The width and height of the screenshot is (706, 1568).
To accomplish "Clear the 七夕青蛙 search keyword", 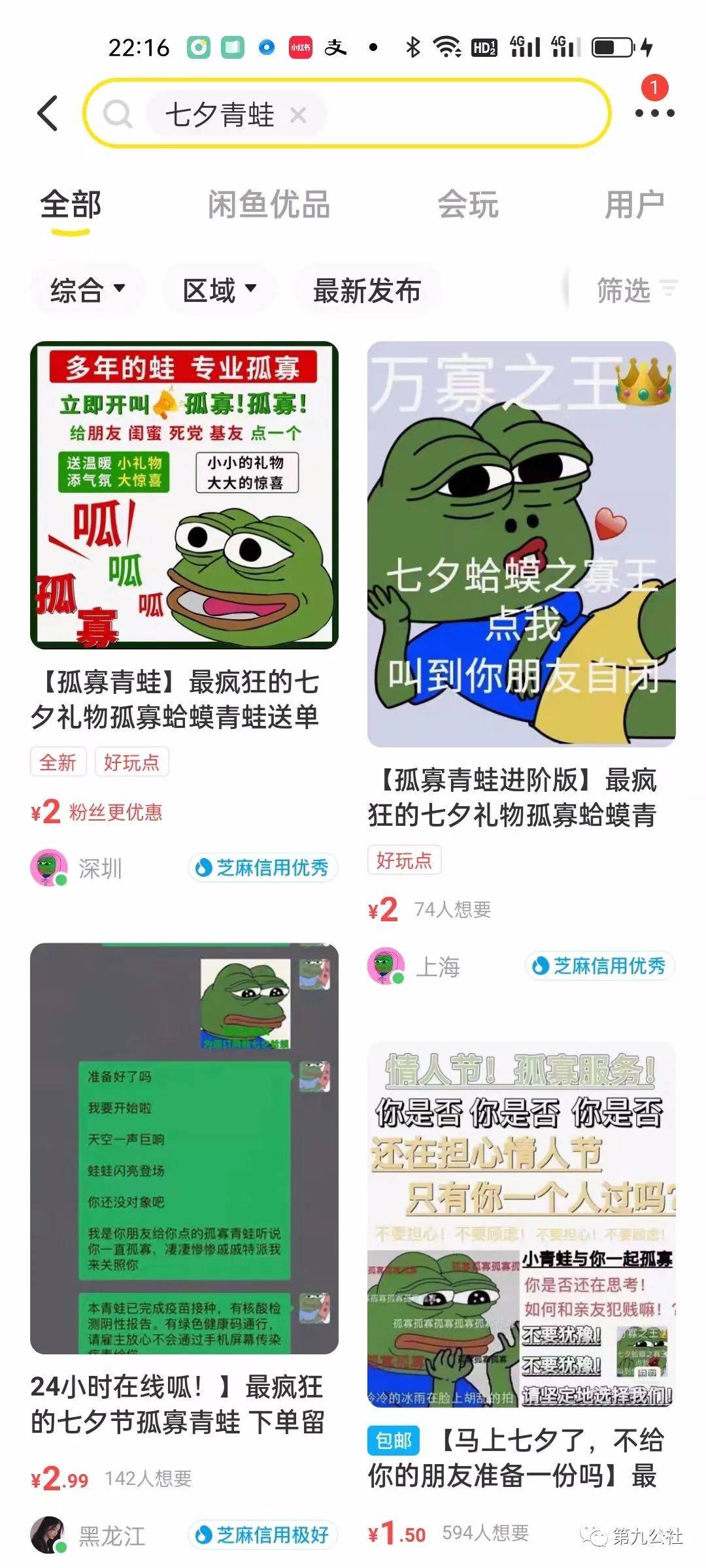I will coord(298,116).
